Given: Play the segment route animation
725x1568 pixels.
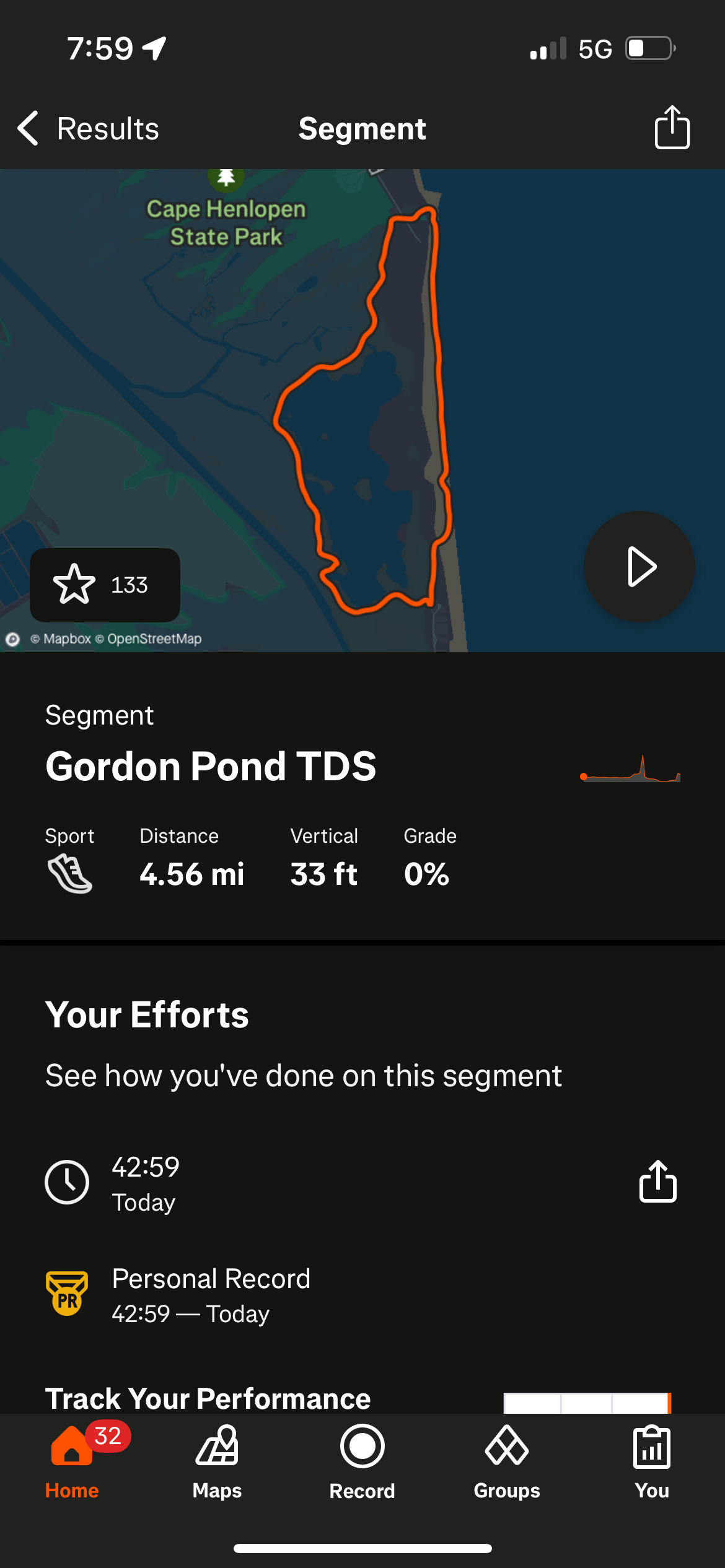Looking at the screenshot, I should [639, 566].
